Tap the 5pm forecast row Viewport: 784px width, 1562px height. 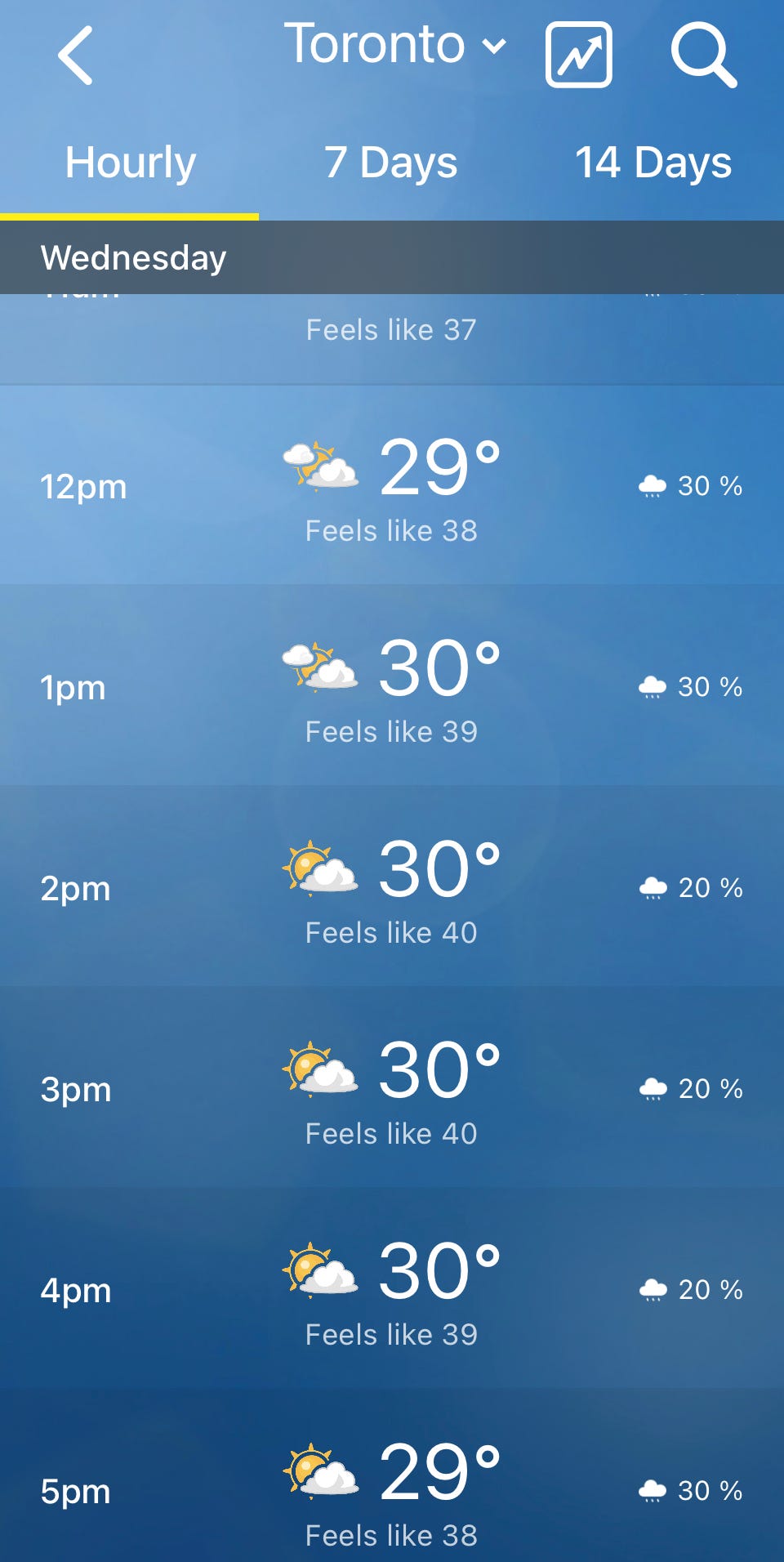pos(392,1475)
